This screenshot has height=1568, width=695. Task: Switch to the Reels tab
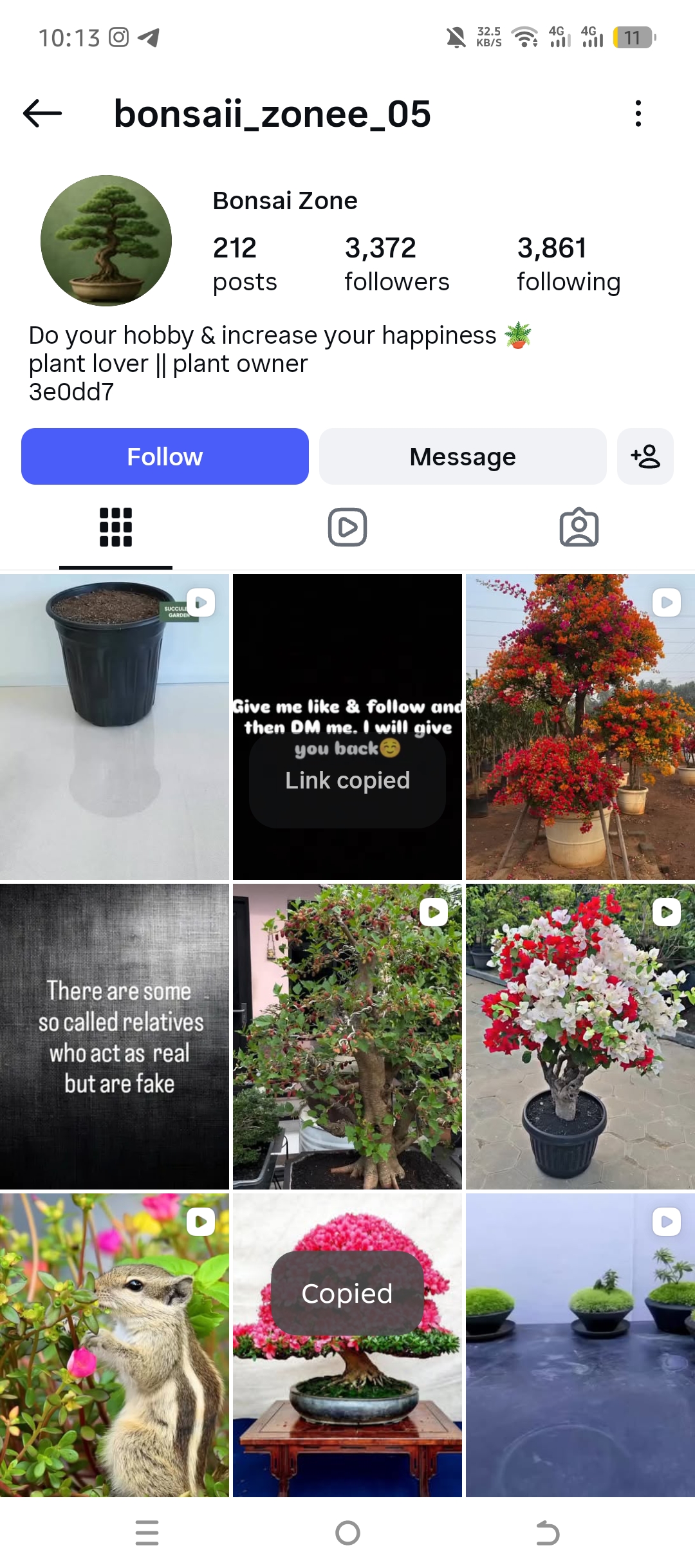tap(347, 527)
